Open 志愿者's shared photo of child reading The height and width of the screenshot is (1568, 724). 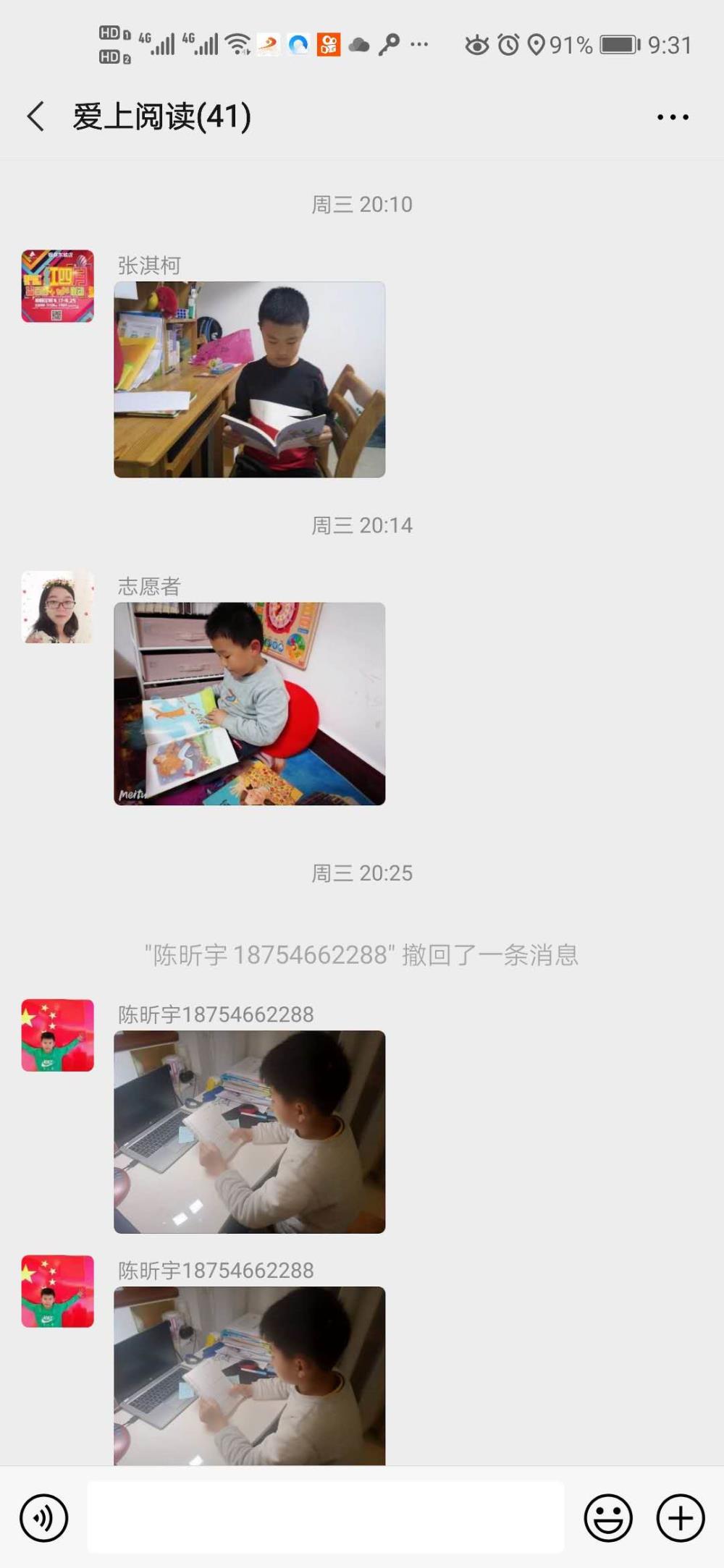[250, 703]
